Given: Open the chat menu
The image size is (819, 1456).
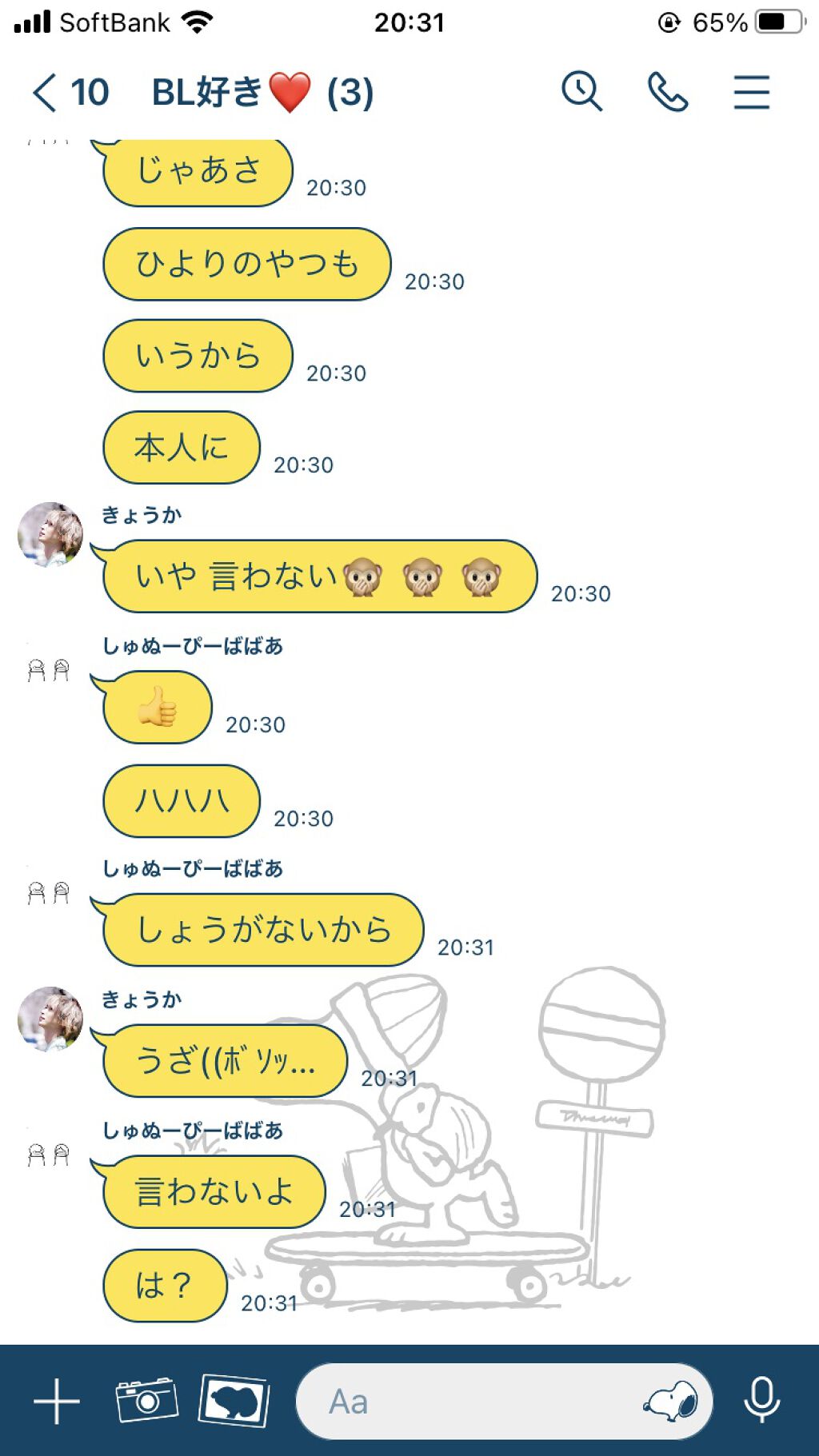Looking at the screenshot, I should 752,92.
